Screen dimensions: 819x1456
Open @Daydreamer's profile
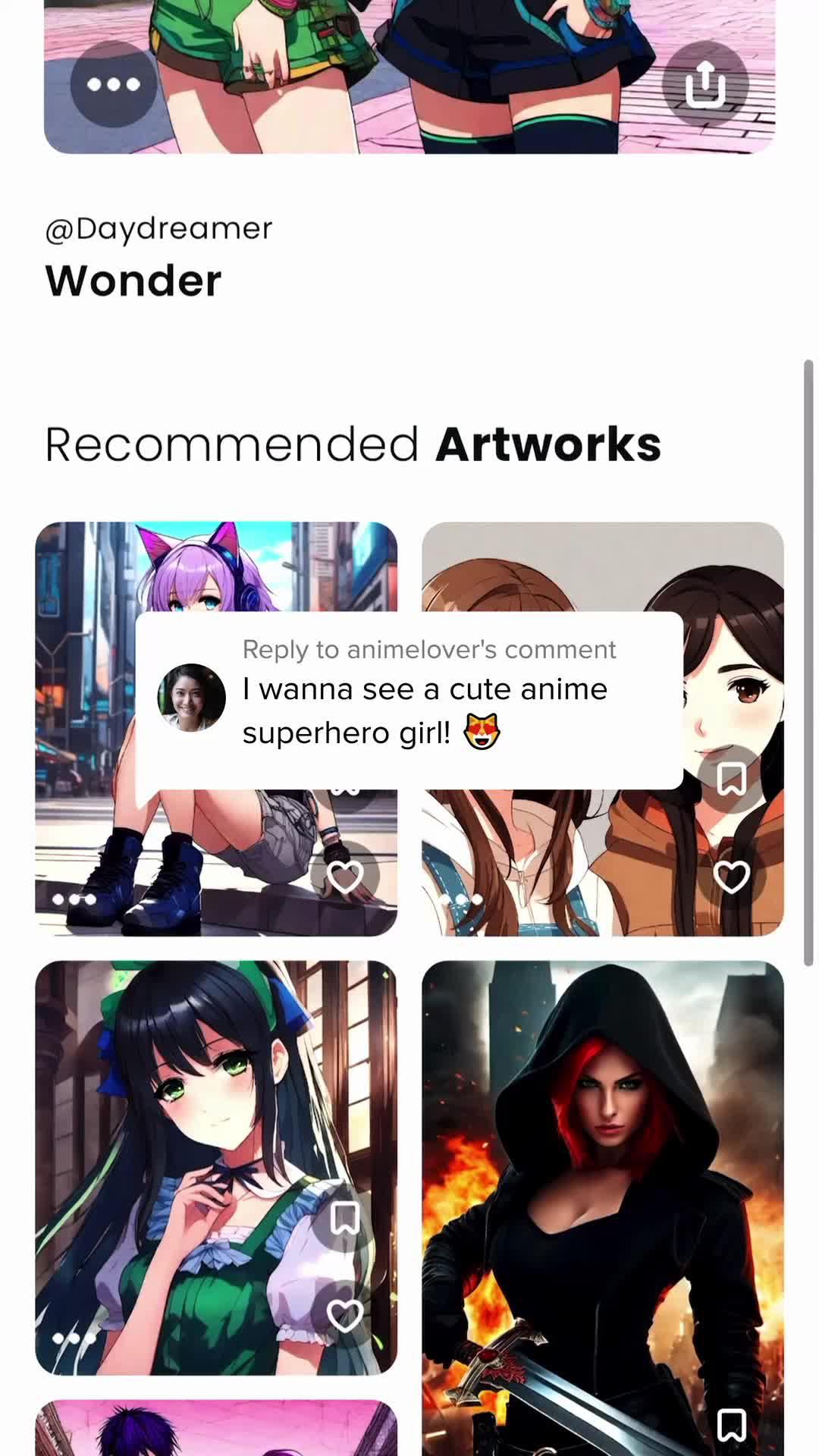click(158, 227)
